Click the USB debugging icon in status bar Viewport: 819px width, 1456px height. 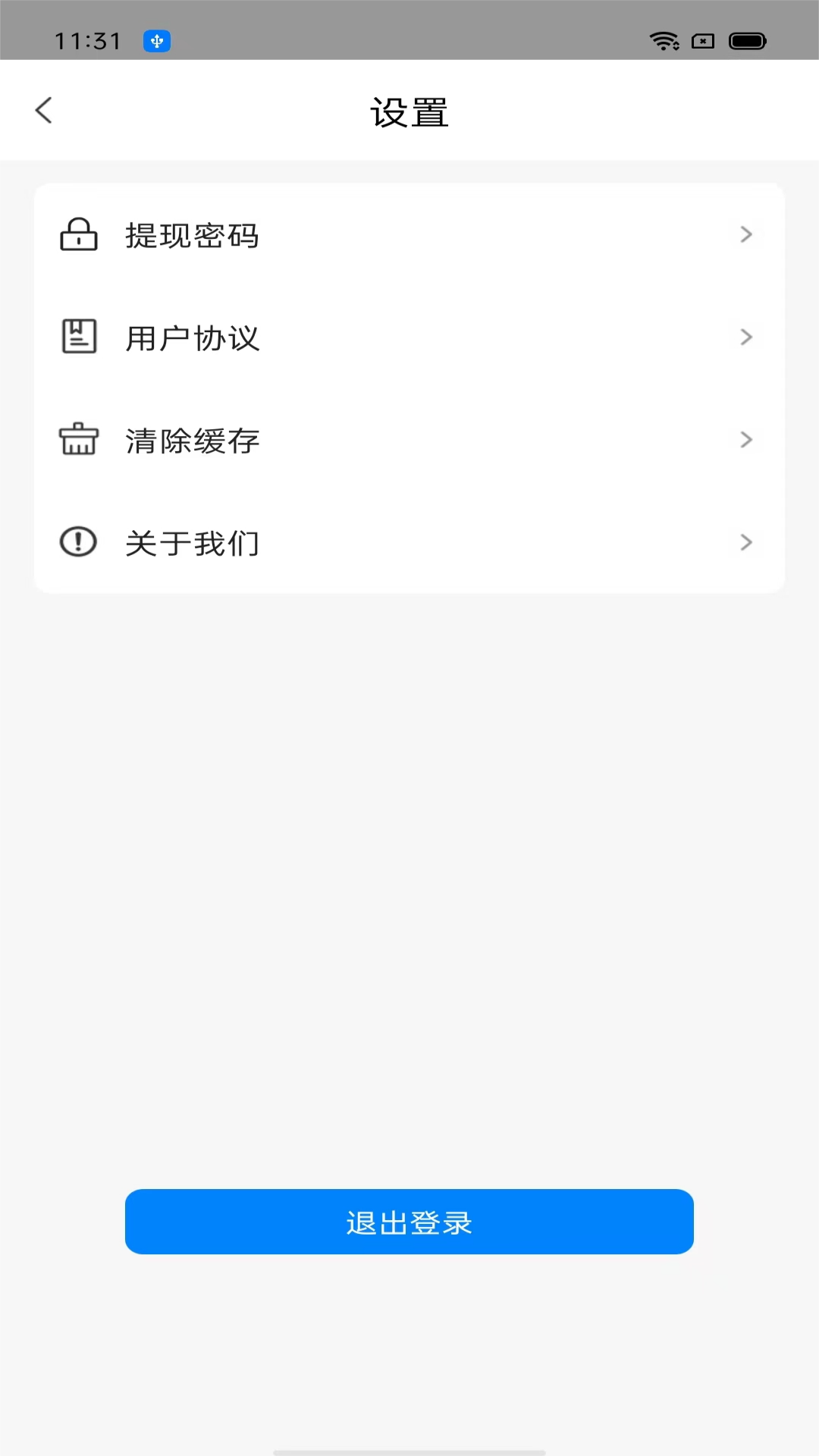click(x=156, y=41)
